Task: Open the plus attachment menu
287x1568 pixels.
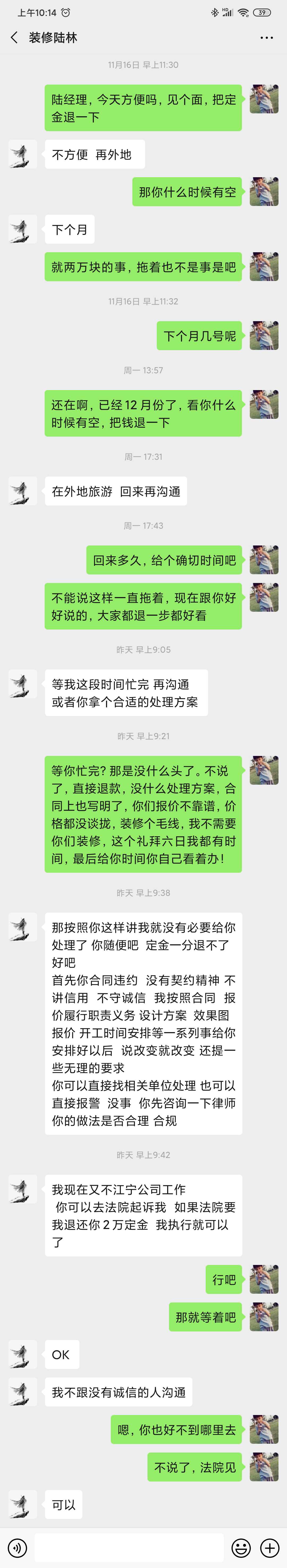Action: tap(269, 1547)
